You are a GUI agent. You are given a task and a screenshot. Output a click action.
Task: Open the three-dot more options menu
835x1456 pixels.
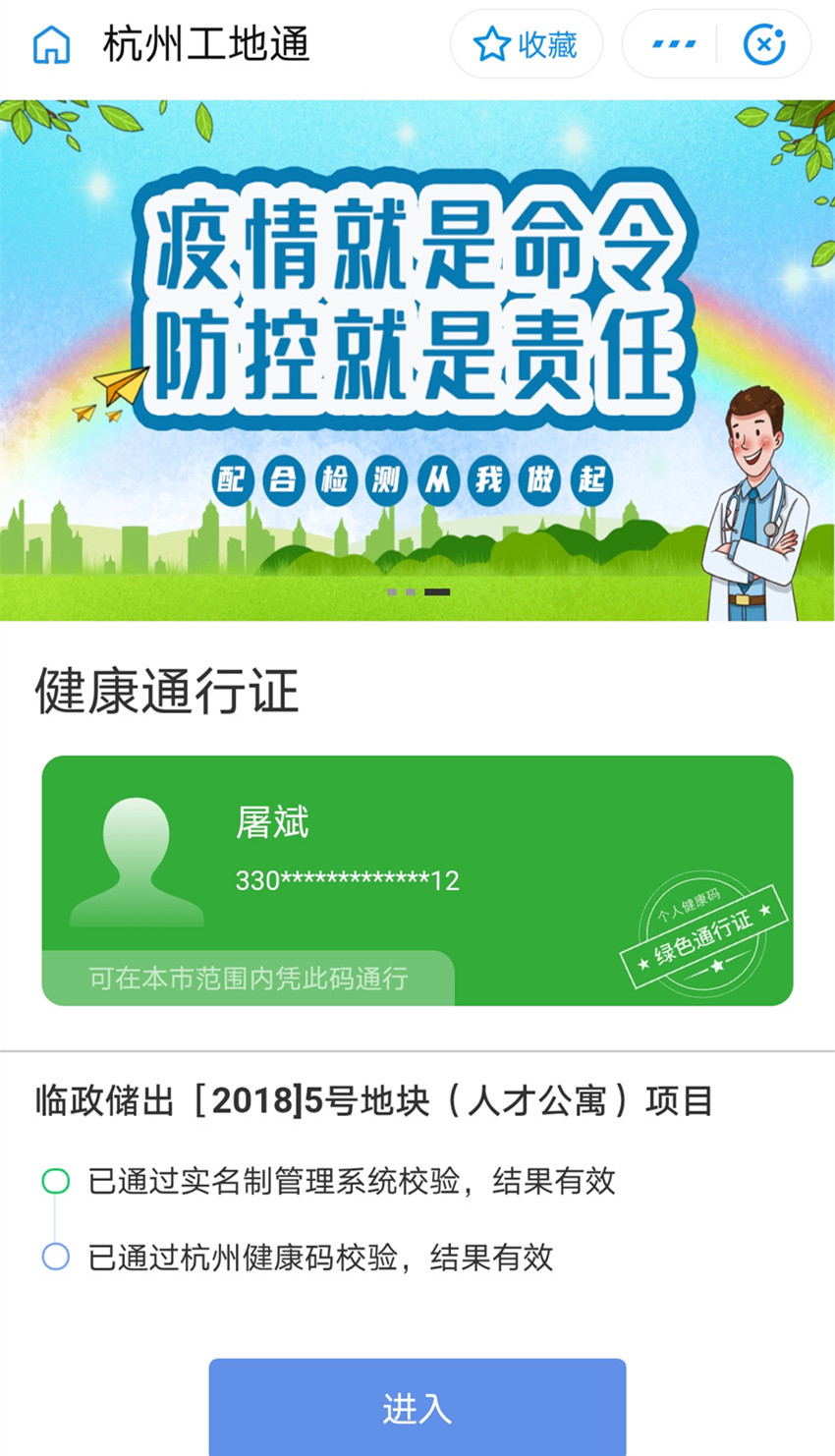(673, 45)
